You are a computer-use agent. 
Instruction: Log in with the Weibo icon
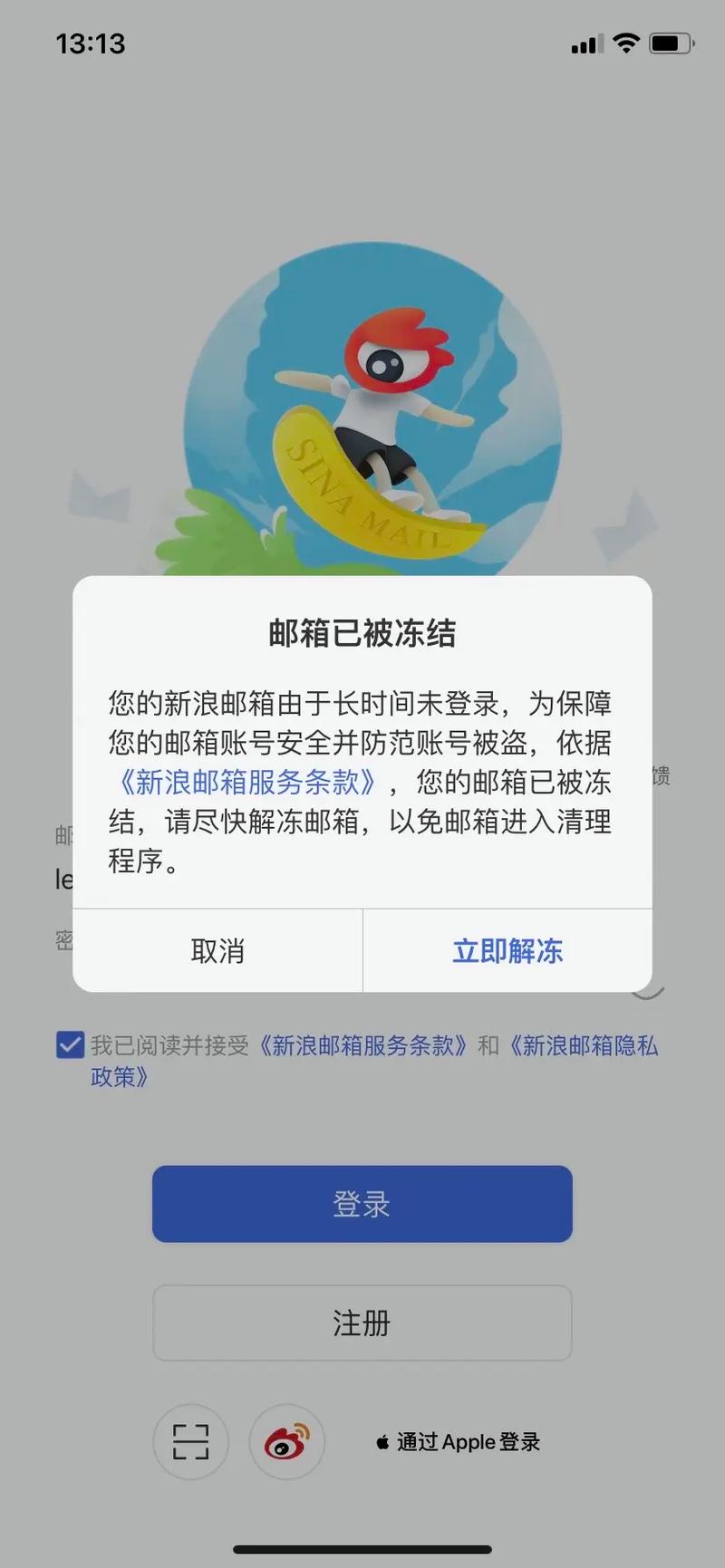[287, 1441]
